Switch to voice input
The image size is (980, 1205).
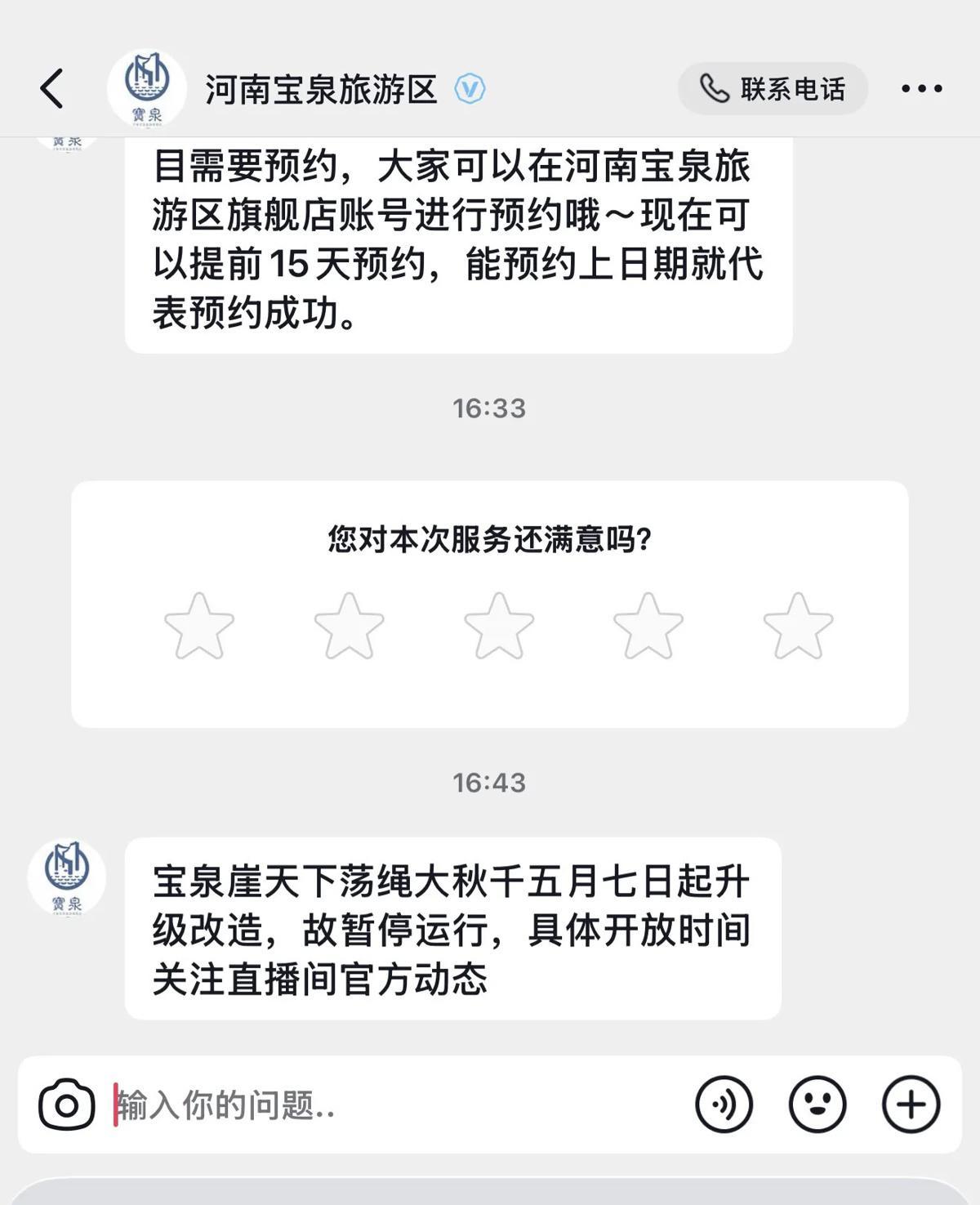pyautogui.click(x=724, y=1105)
